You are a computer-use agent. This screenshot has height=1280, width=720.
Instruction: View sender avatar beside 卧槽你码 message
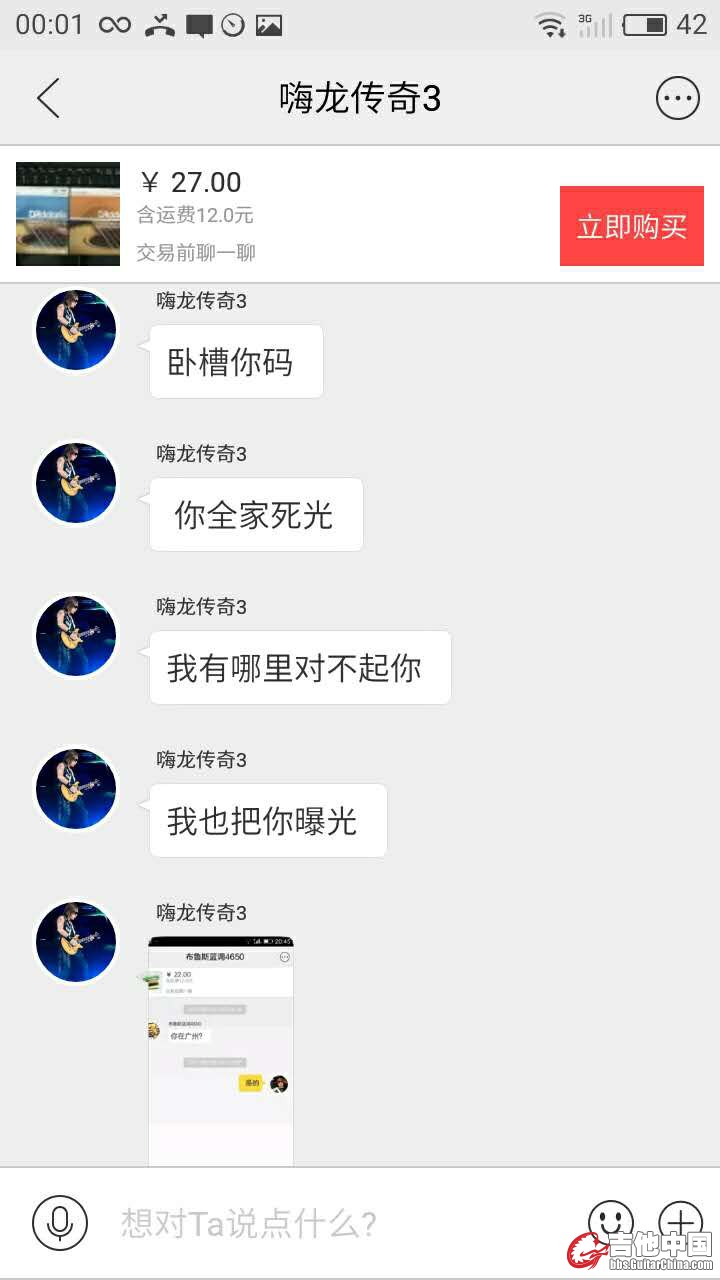[x=76, y=330]
